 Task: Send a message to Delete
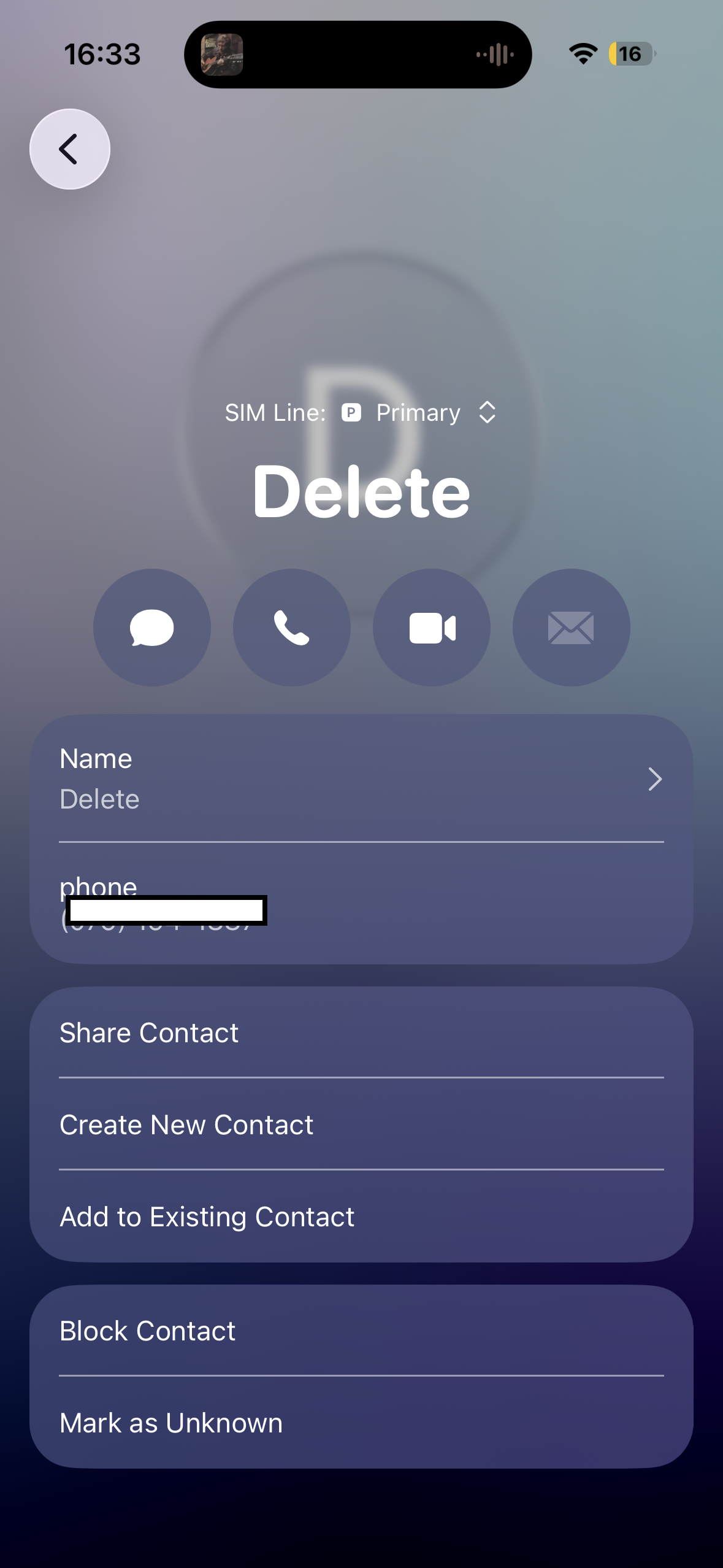[x=151, y=628]
